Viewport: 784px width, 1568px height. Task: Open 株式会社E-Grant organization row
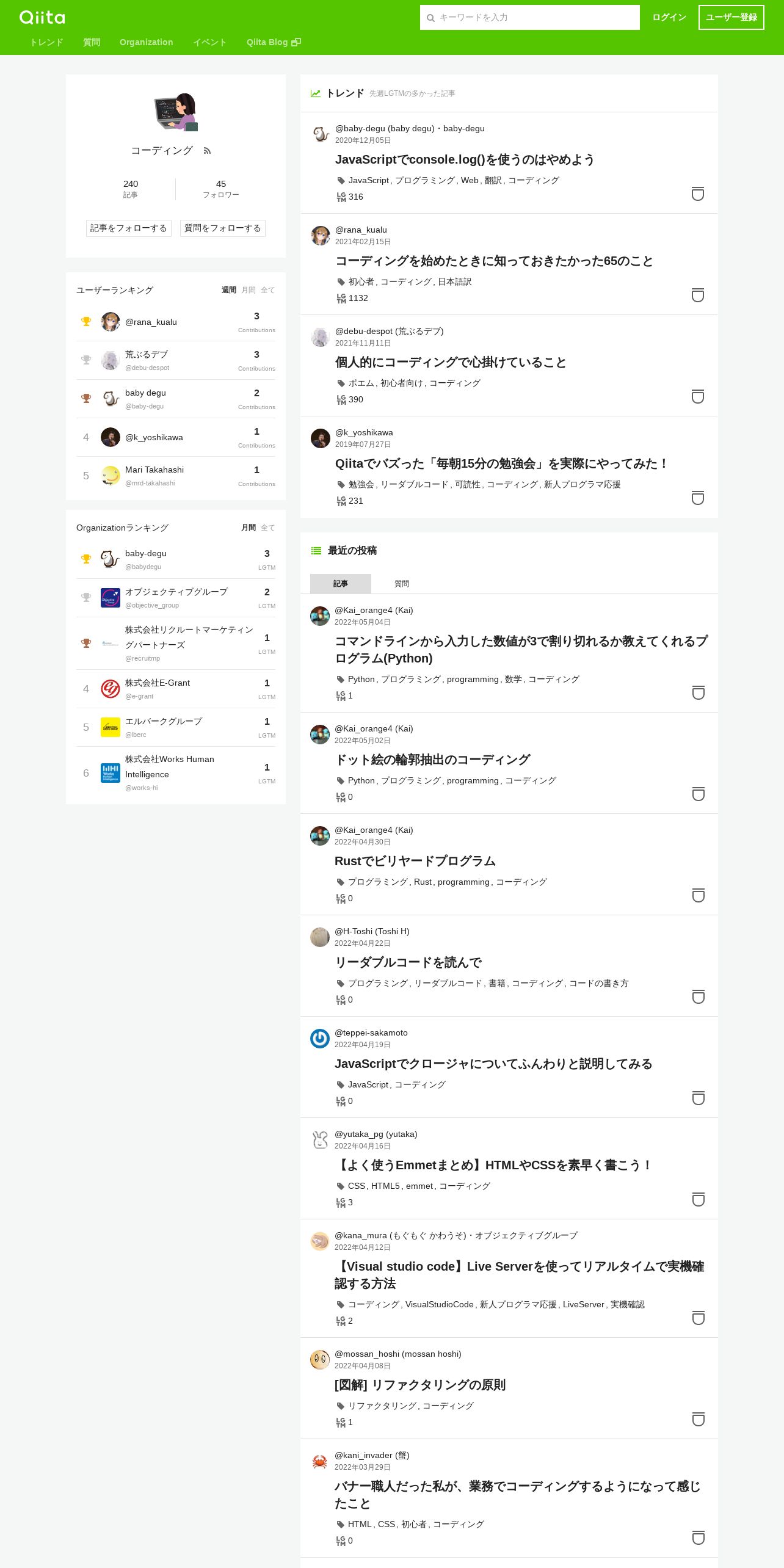[x=158, y=683]
